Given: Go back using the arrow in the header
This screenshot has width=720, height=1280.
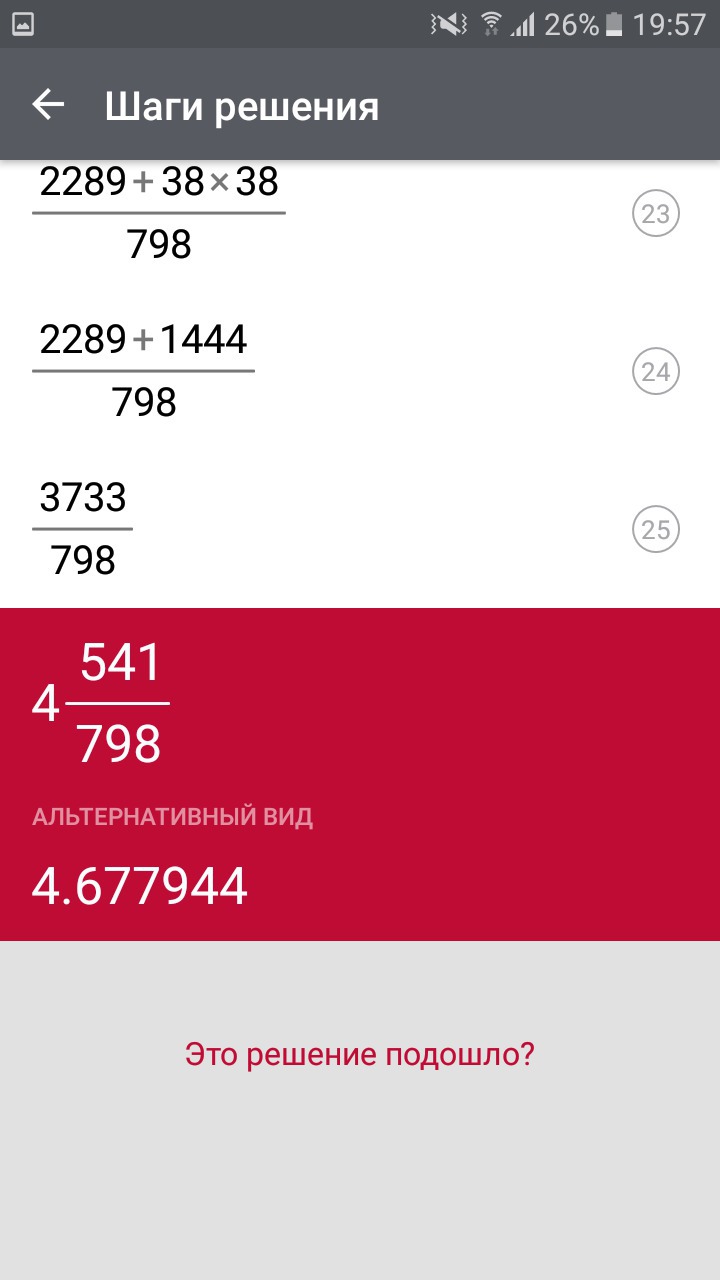Looking at the screenshot, I should [48, 104].
